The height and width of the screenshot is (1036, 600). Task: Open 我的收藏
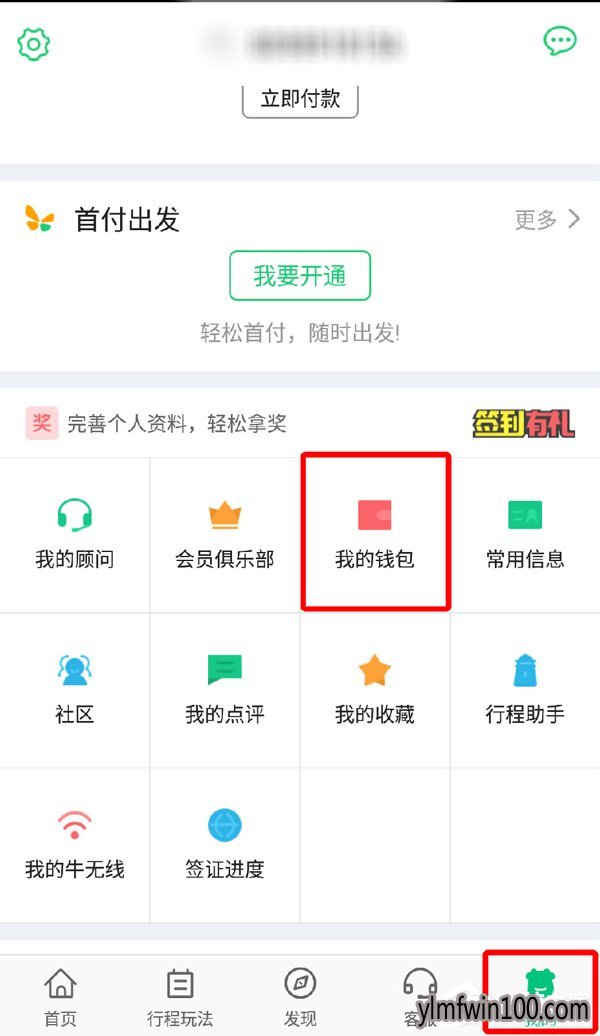click(375, 689)
